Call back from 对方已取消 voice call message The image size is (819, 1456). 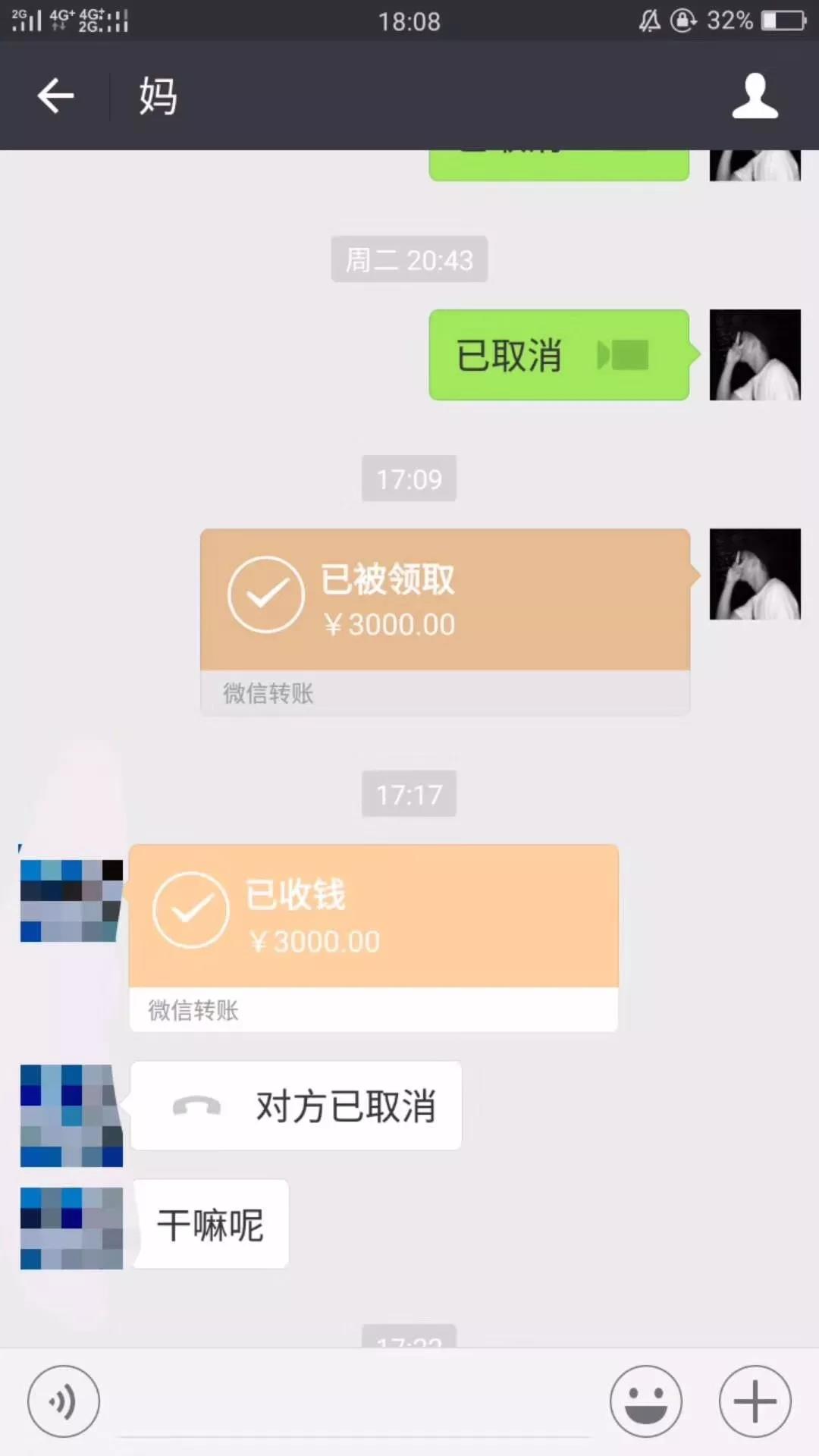(x=297, y=1106)
